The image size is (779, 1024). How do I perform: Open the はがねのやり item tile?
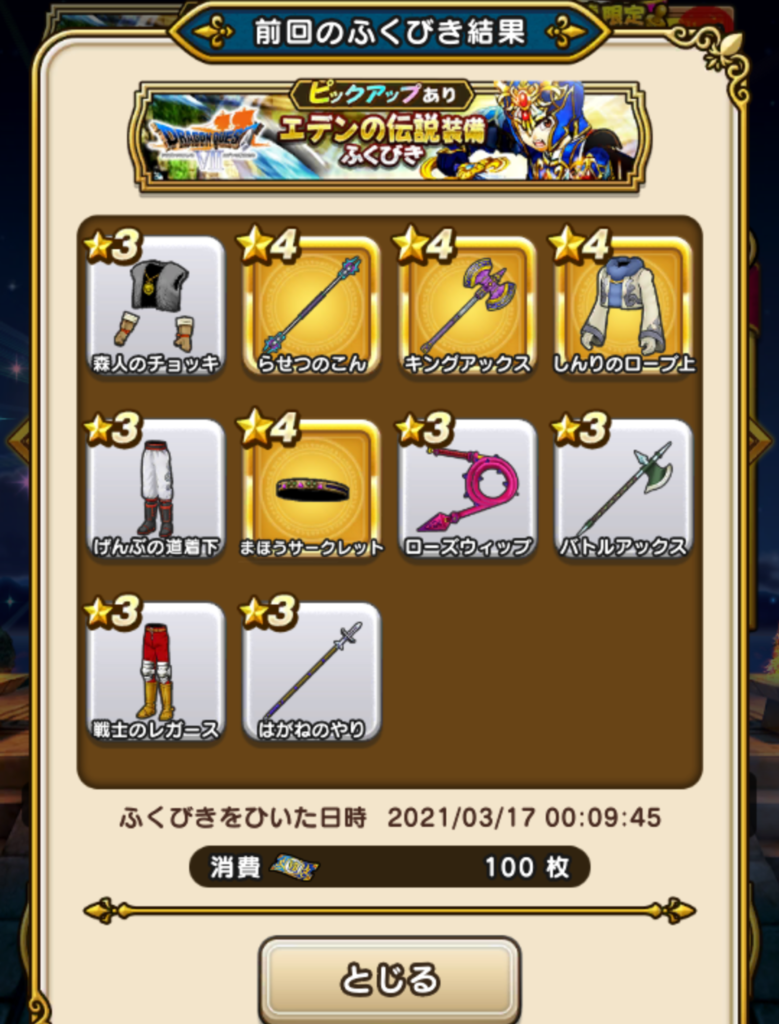312,672
